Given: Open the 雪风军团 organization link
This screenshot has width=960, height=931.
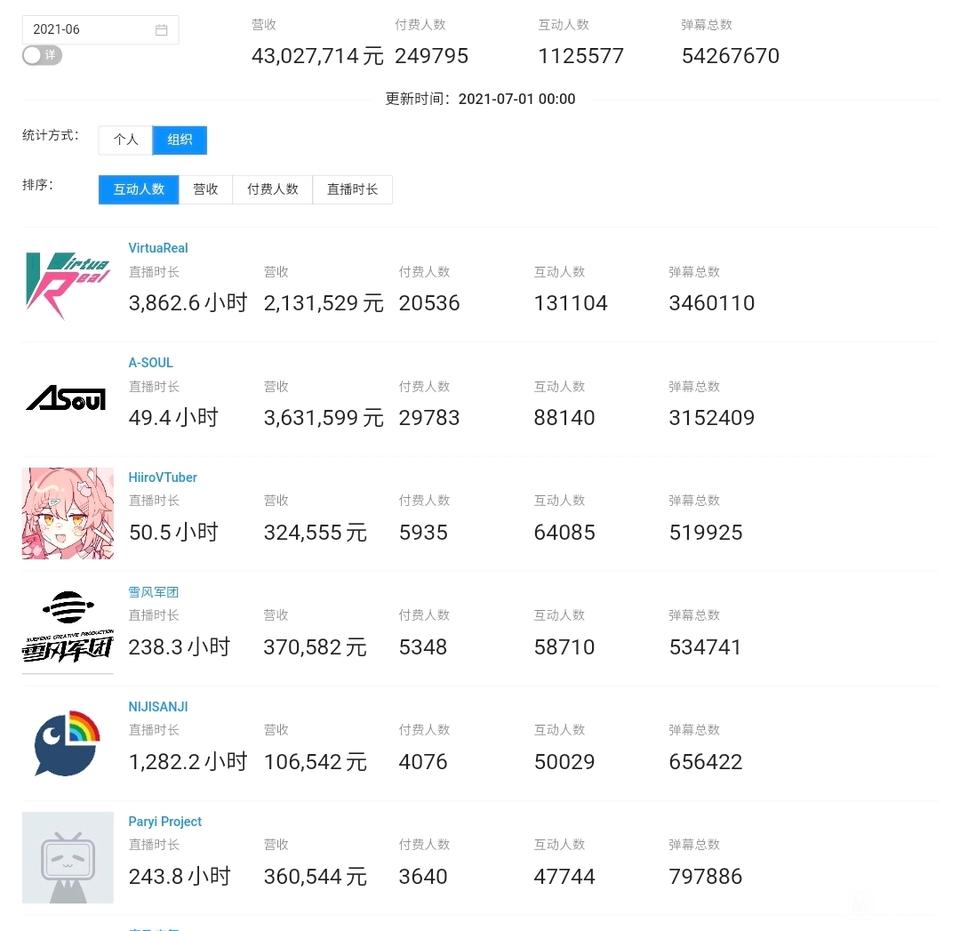Looking at the screenshot, I should point(153,592).
